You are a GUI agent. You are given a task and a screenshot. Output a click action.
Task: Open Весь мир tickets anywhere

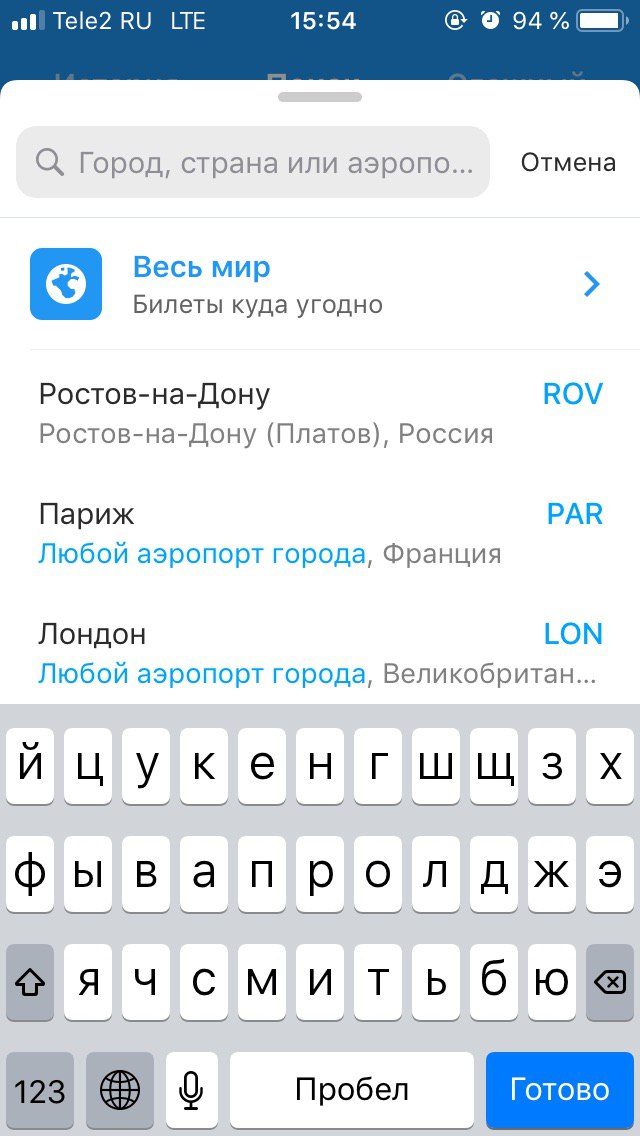[320, 285]
